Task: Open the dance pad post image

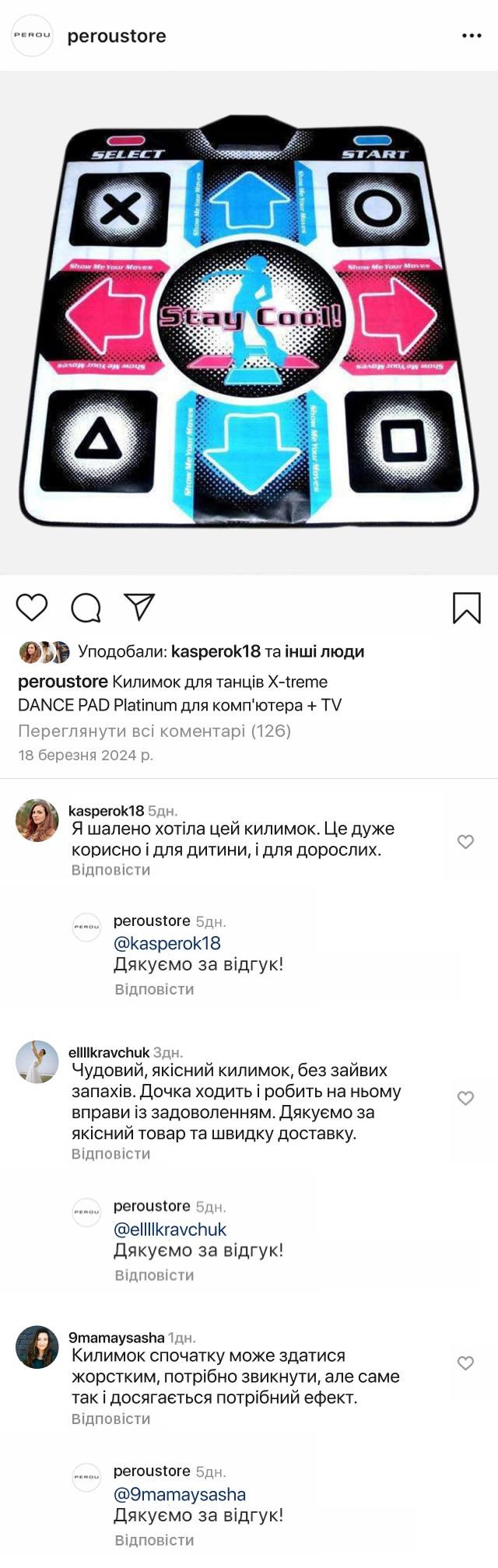Action: point(249,323)
